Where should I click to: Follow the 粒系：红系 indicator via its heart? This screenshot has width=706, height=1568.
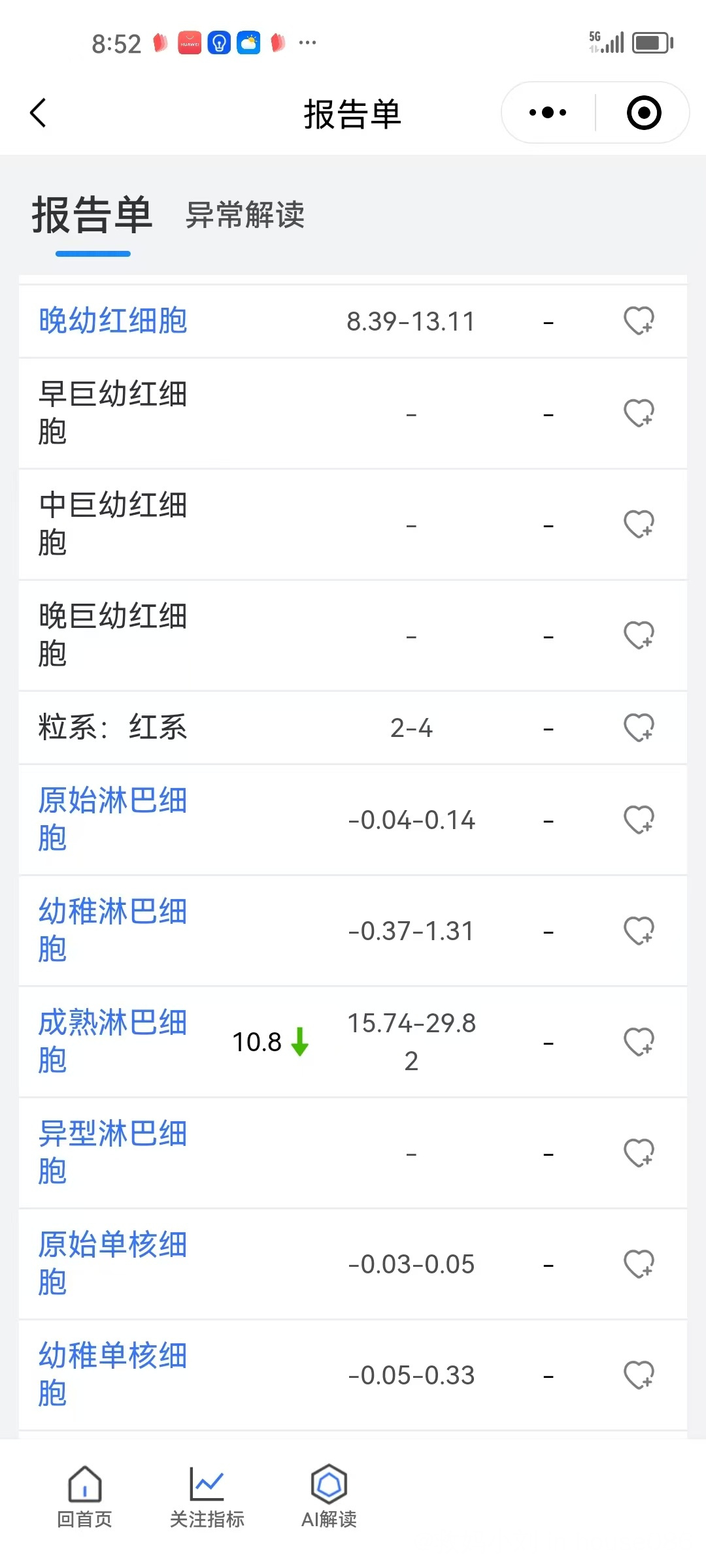tap(639, 728)
